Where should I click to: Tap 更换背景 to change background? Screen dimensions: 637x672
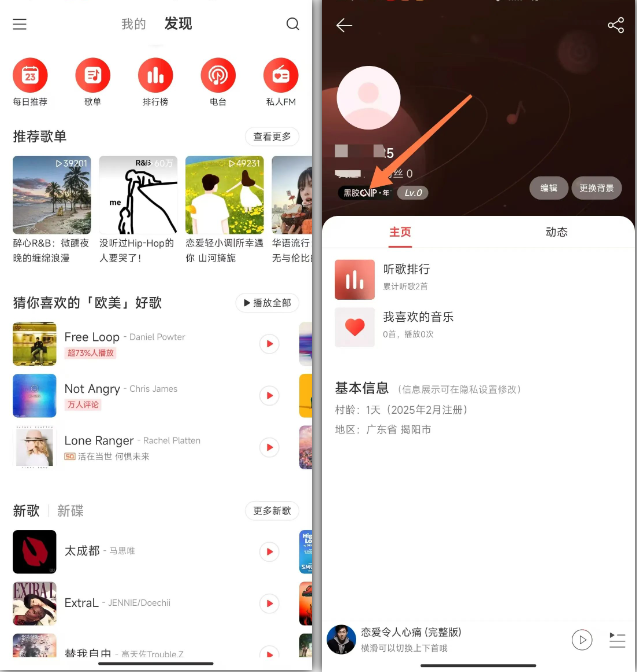(x=601, y=187)
